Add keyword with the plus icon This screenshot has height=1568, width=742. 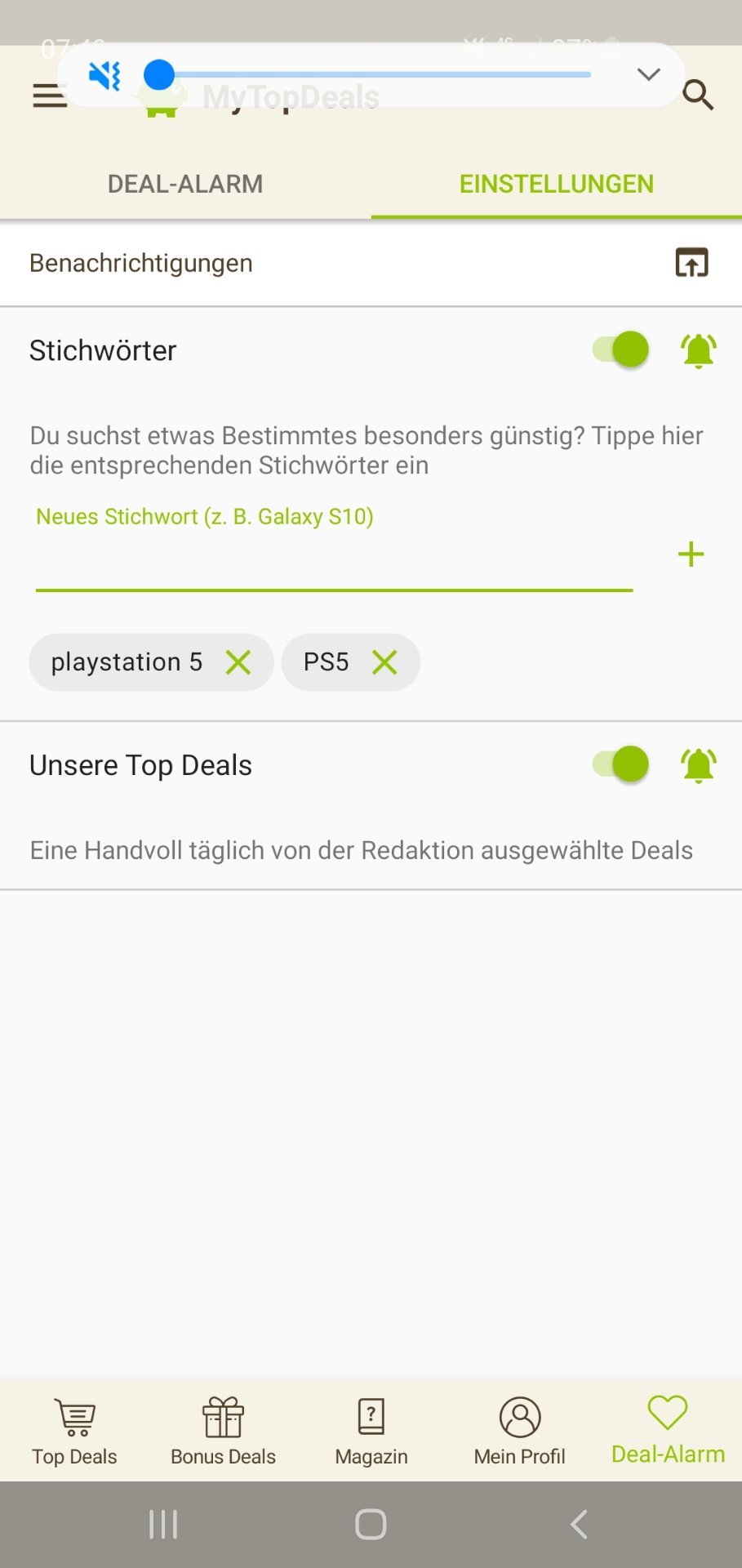(x=691, y=555)
